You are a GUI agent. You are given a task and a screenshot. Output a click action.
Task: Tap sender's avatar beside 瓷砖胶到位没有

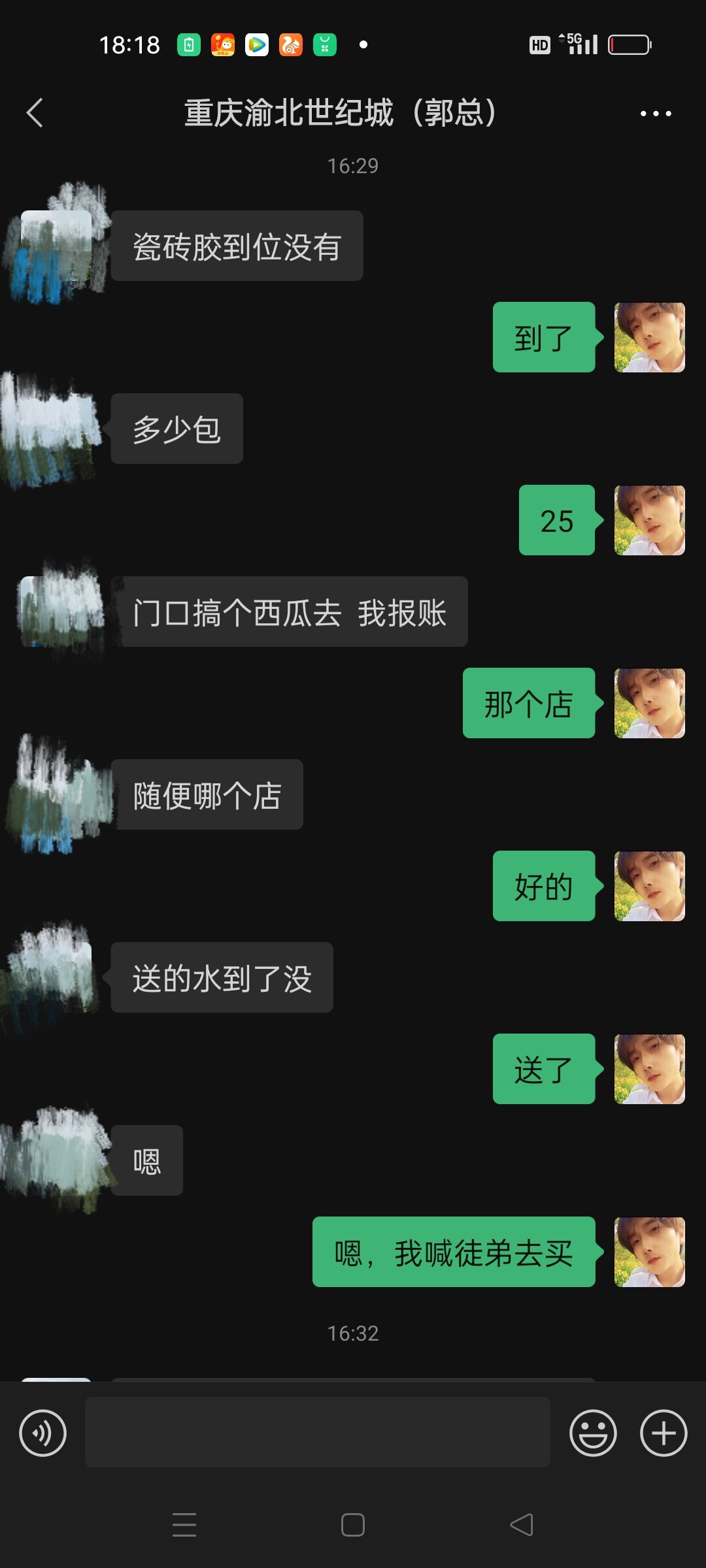56,246
